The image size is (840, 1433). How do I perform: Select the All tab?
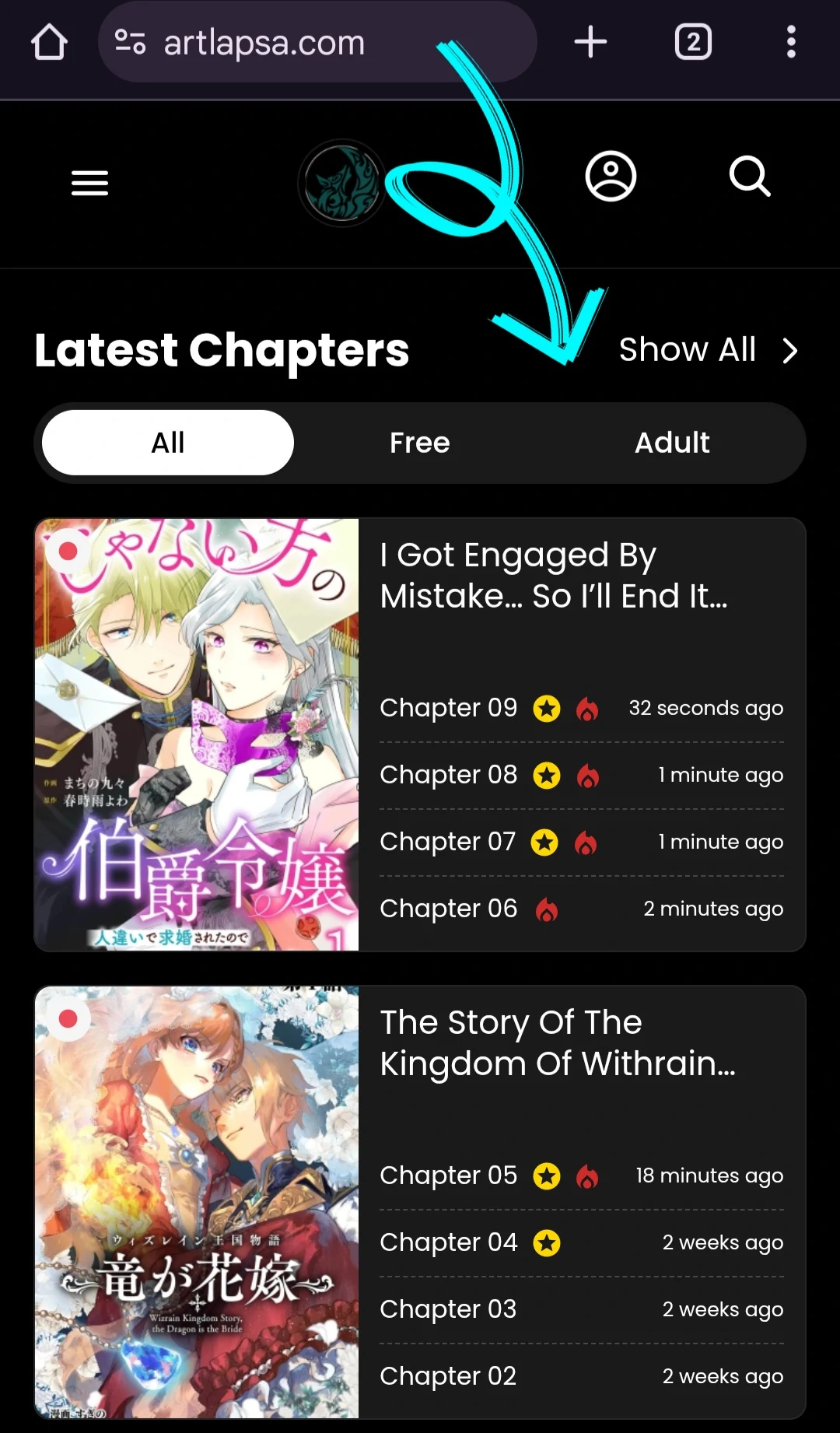click(x=168, y=443)
